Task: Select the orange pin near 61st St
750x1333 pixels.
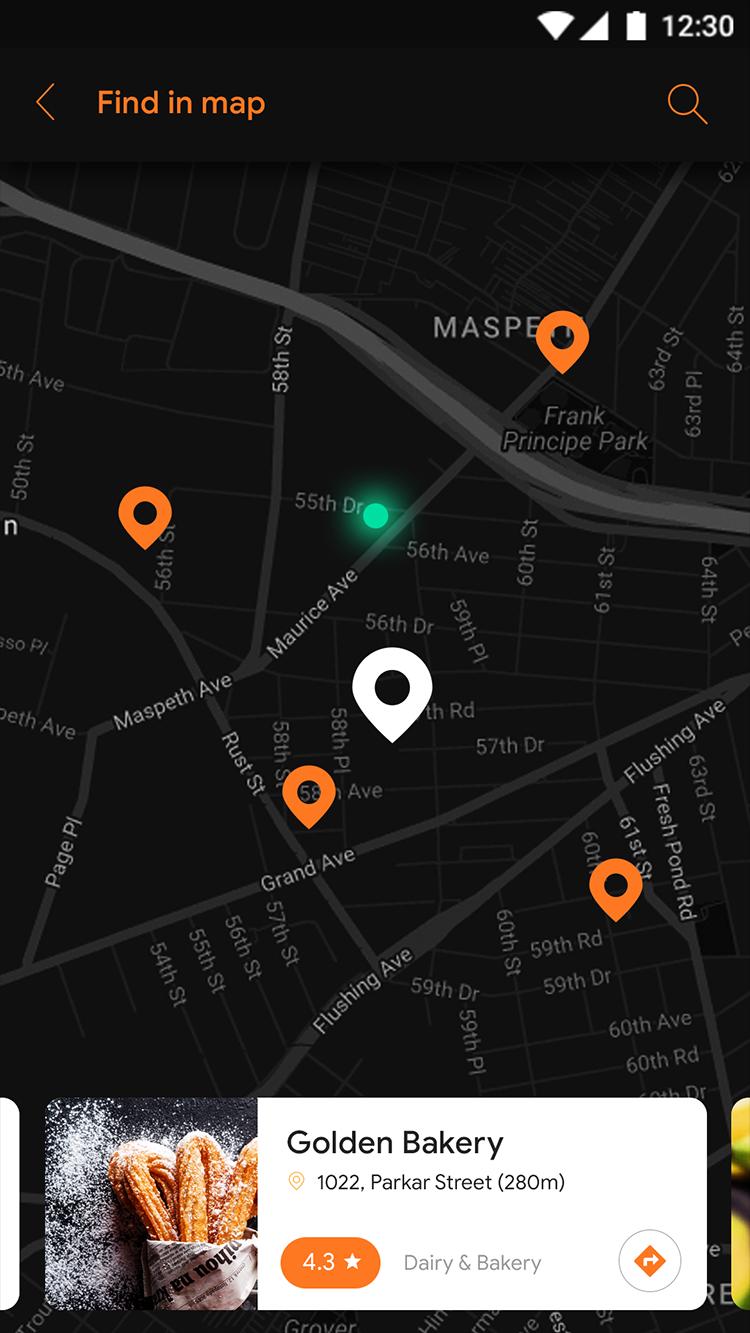Action: pos(615,886)
